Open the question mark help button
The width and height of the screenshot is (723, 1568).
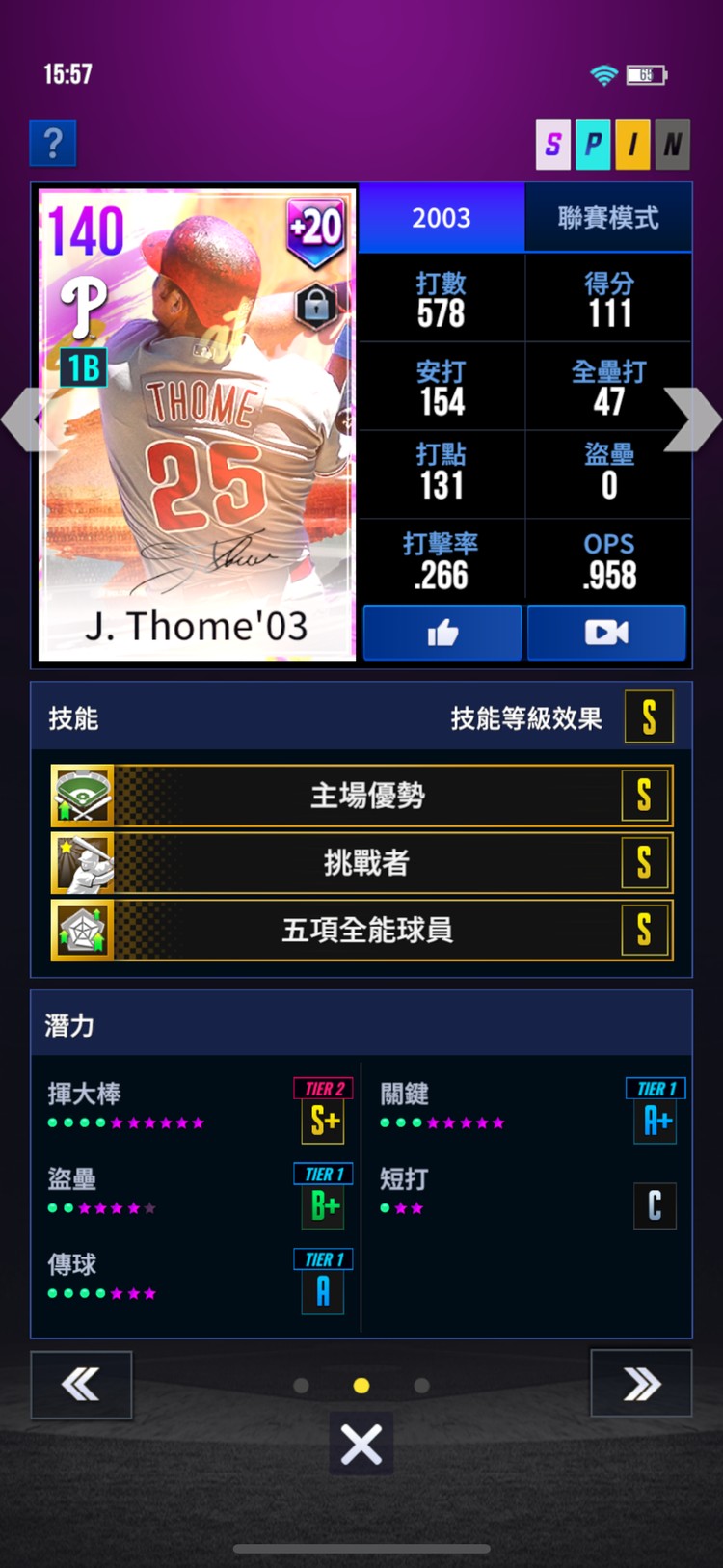click(x=53, y=144)
